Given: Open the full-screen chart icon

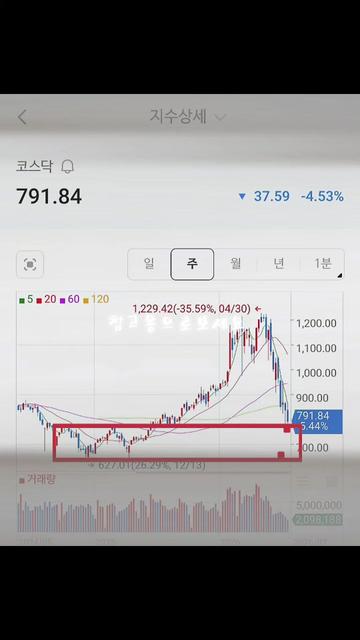Looking at the screenshot, I should 30,264.
